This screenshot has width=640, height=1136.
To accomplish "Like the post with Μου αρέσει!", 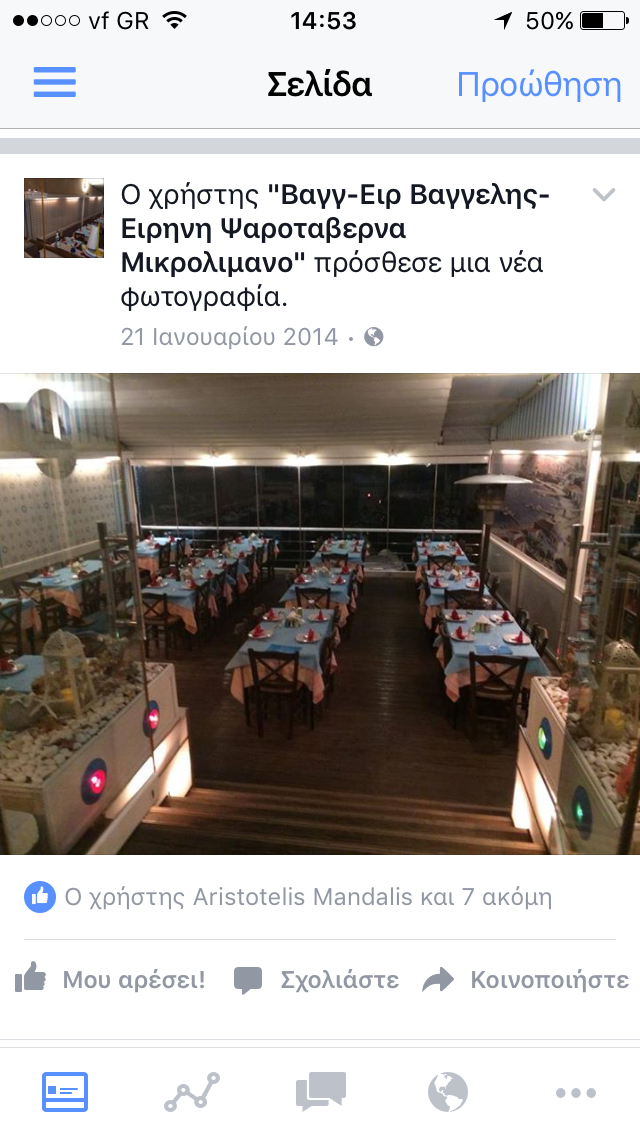I will click(x=111, y=979).
